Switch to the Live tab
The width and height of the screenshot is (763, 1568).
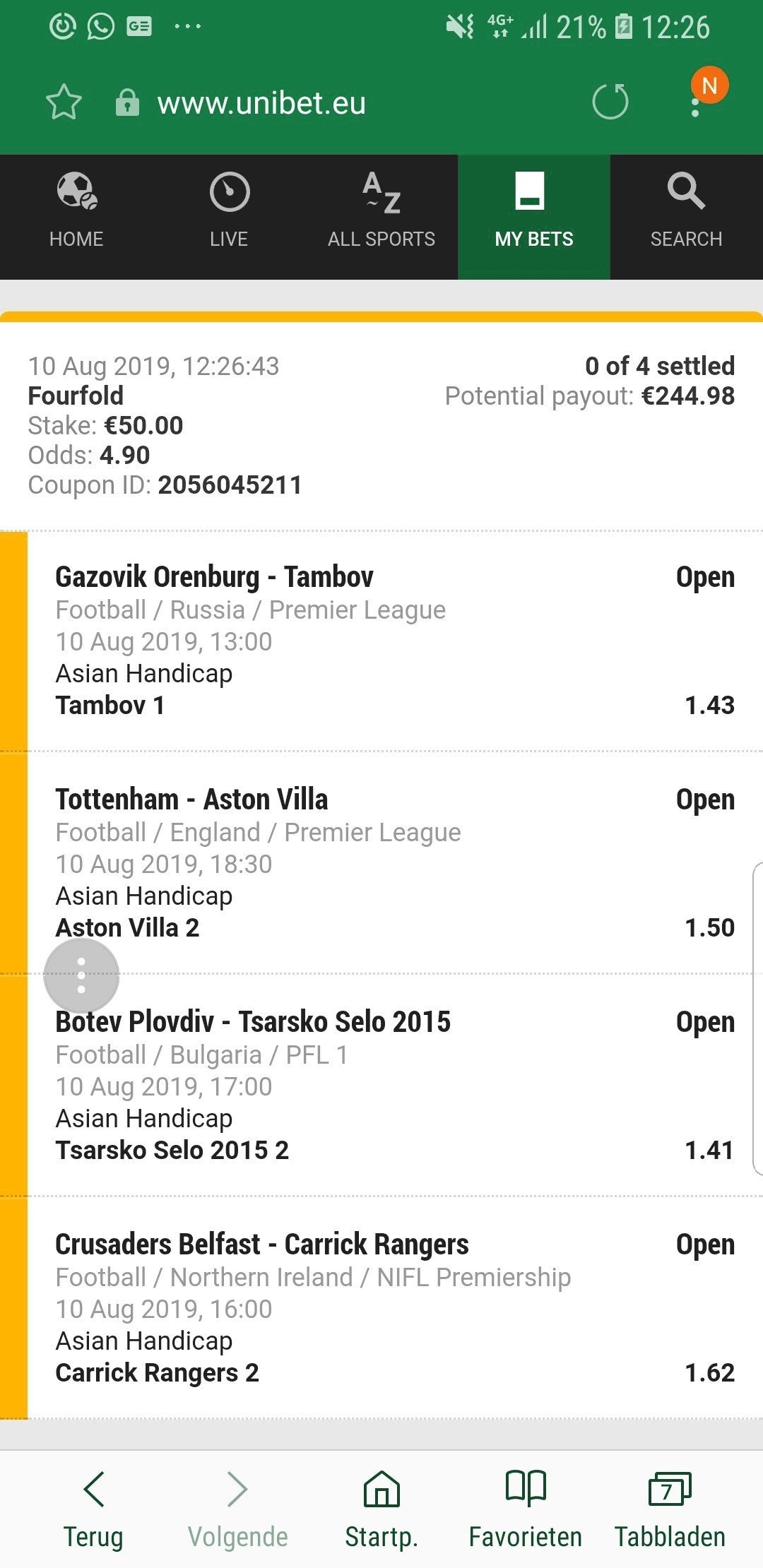click(229, 217)
